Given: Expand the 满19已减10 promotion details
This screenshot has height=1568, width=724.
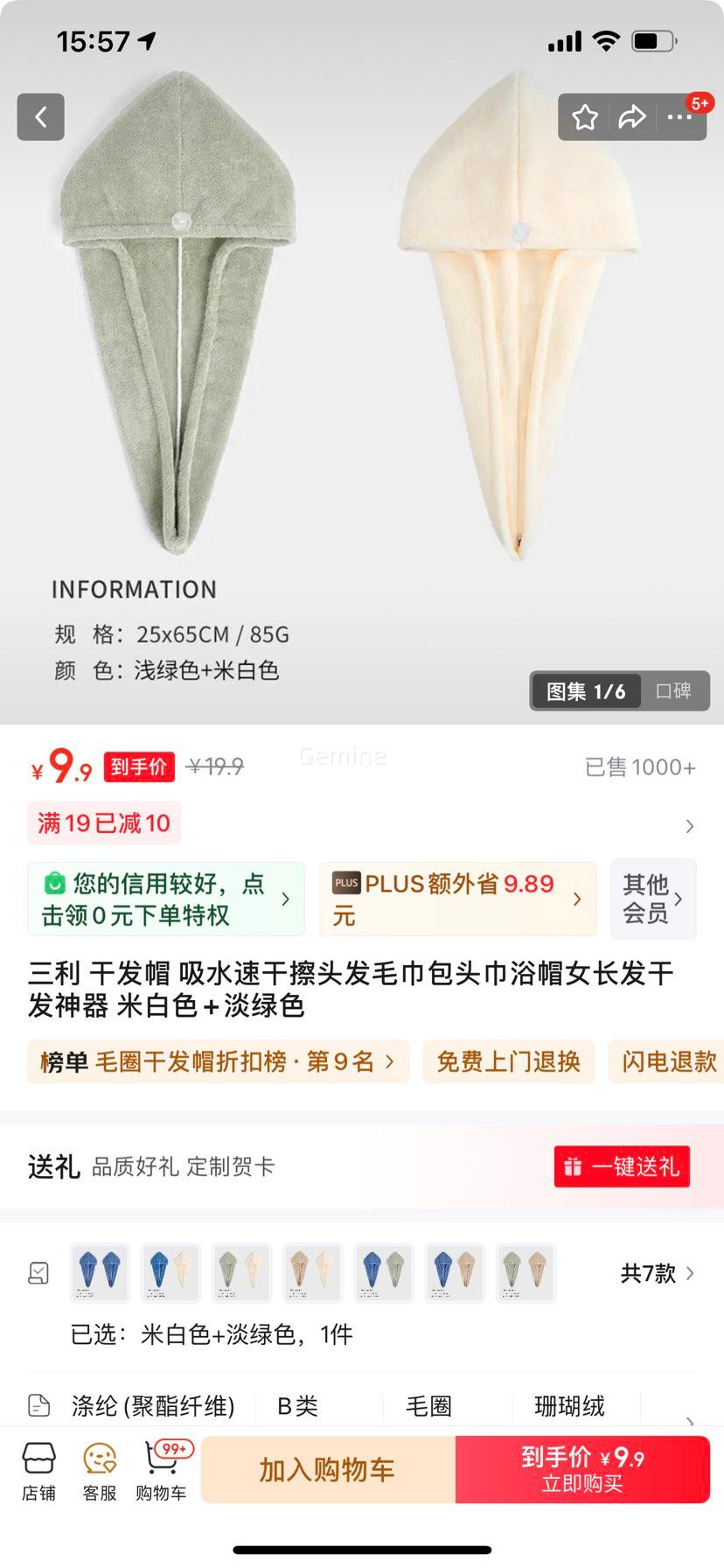Looking at the screenshot, I should (689, 825).
